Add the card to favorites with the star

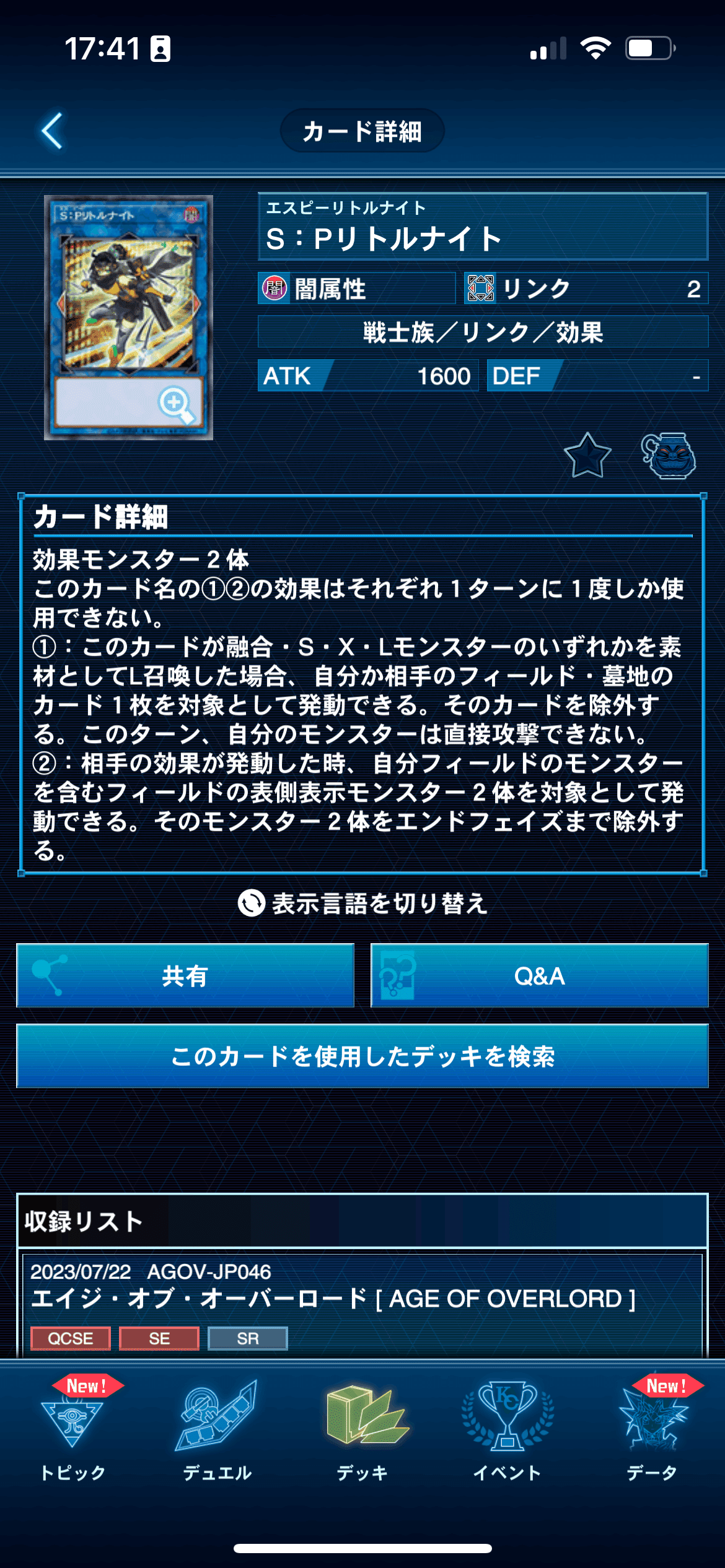587,456
